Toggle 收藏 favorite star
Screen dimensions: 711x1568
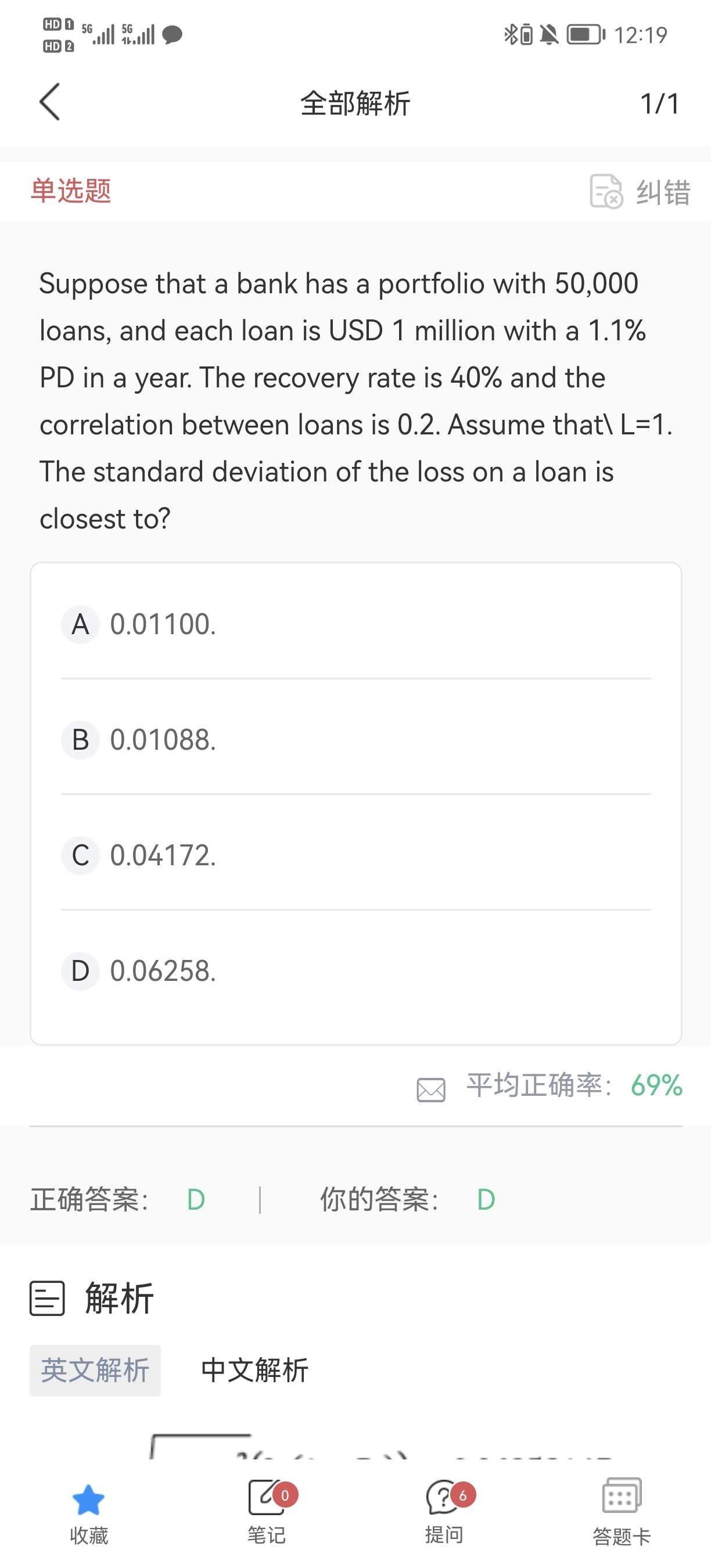tap(89, 1511)
